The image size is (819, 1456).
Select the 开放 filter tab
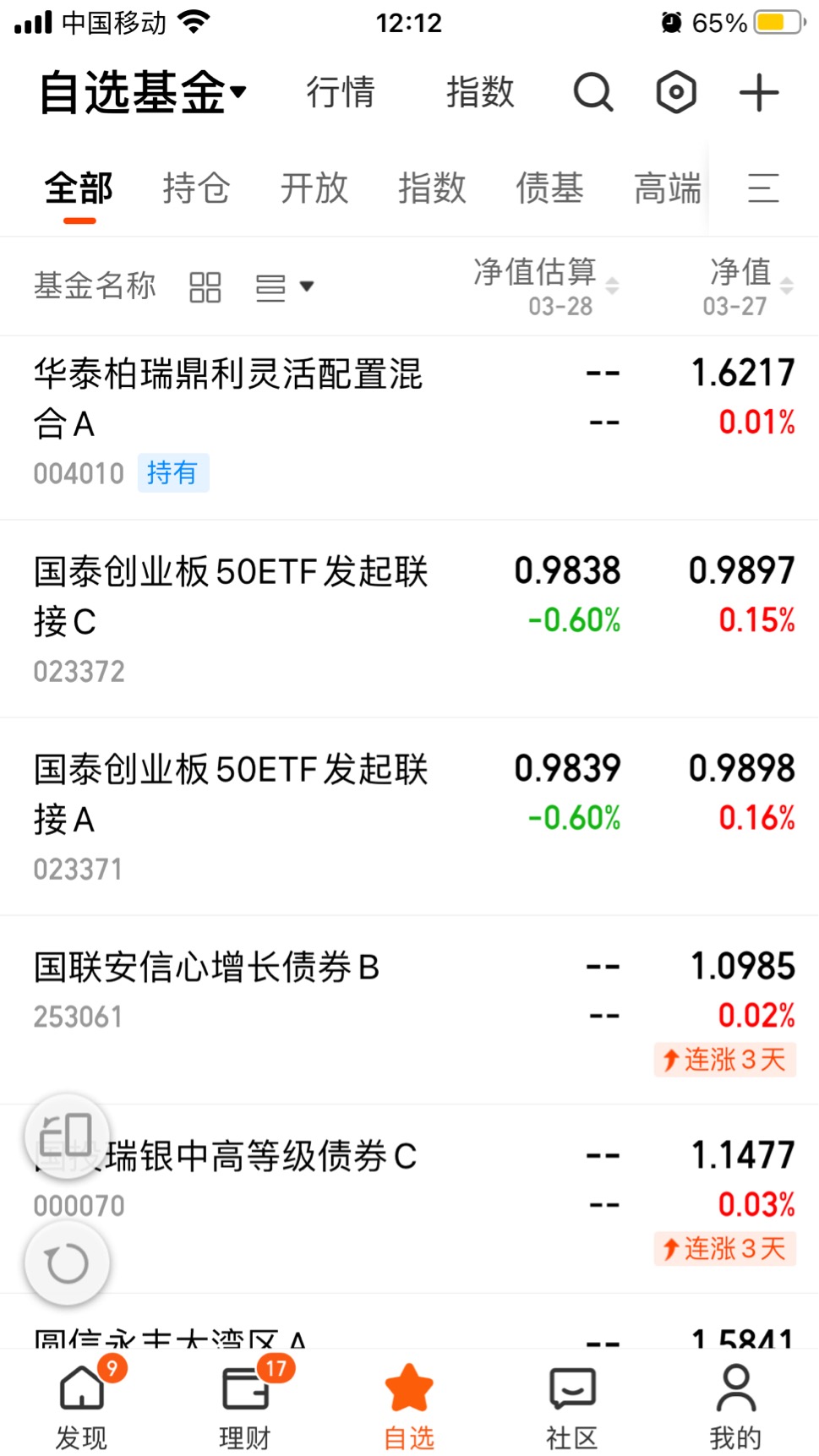click(x=314, y=188)
